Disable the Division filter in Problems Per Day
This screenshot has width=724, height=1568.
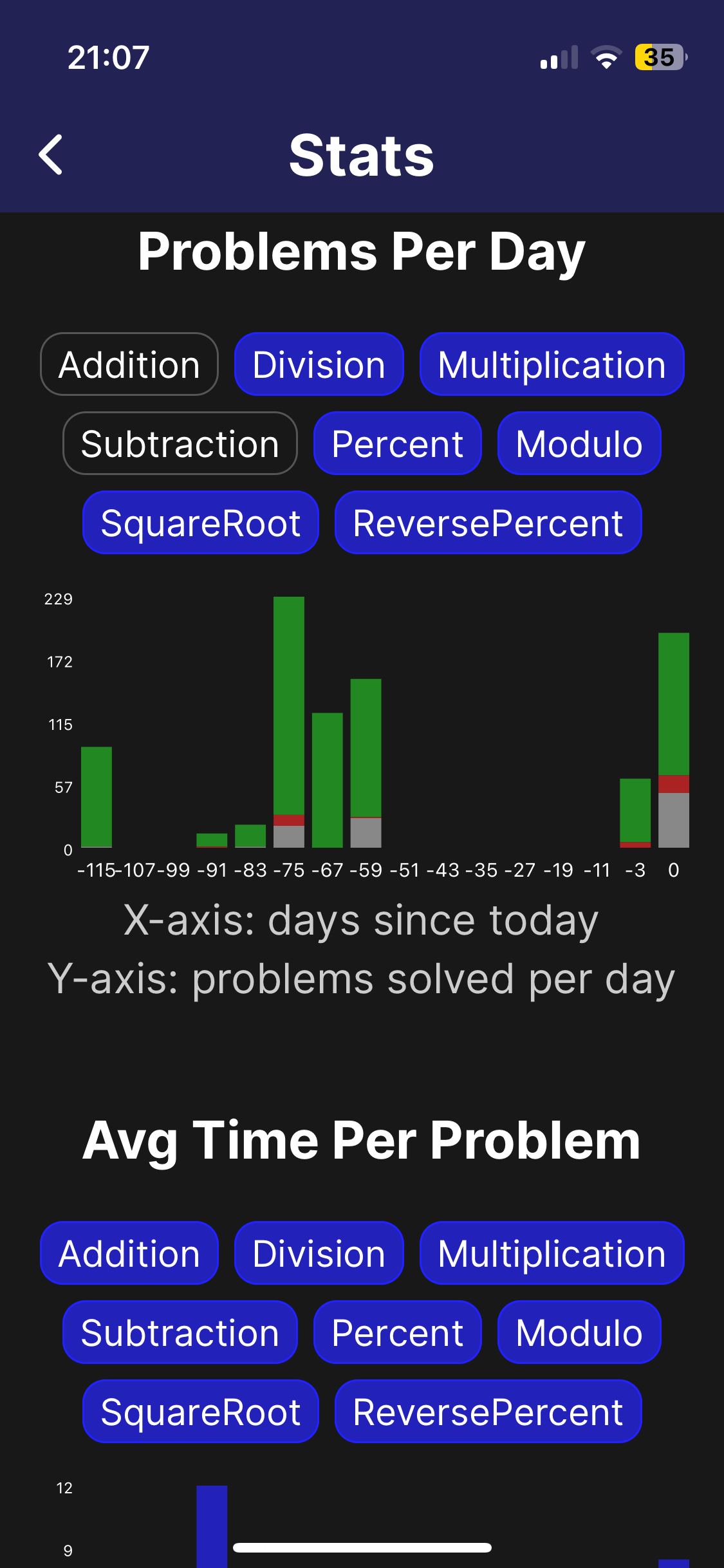click(x=319, y=364)
